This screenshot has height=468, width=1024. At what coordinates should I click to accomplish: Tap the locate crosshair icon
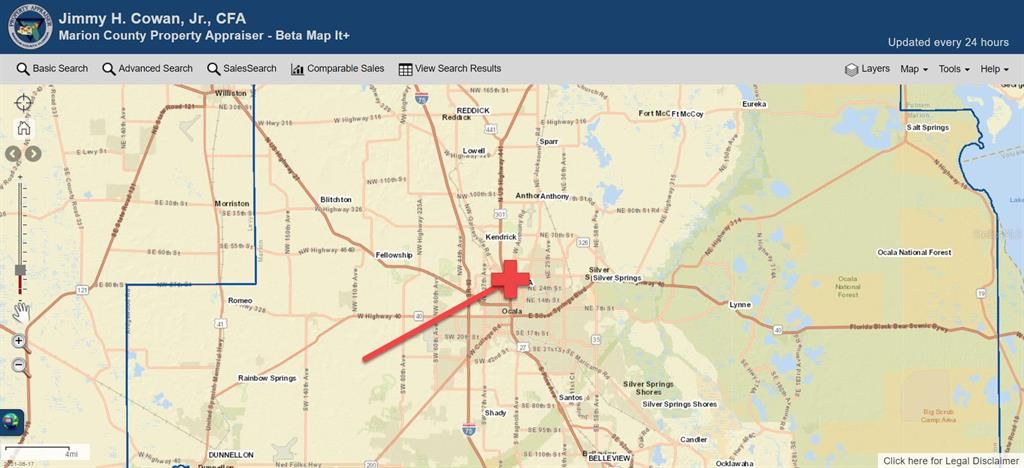click(x=23, y=102)
